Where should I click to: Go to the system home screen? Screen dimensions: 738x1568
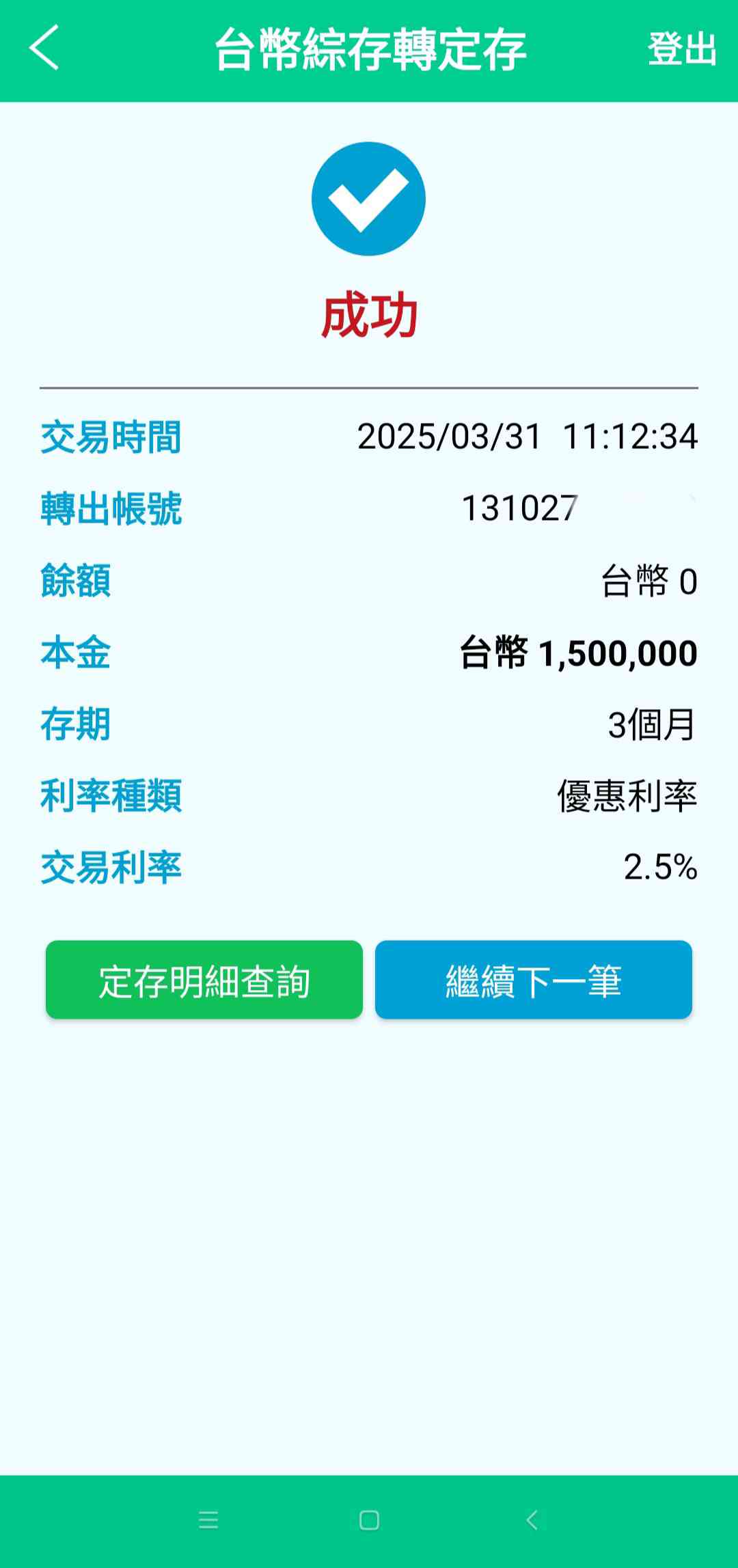(369, 1520)
